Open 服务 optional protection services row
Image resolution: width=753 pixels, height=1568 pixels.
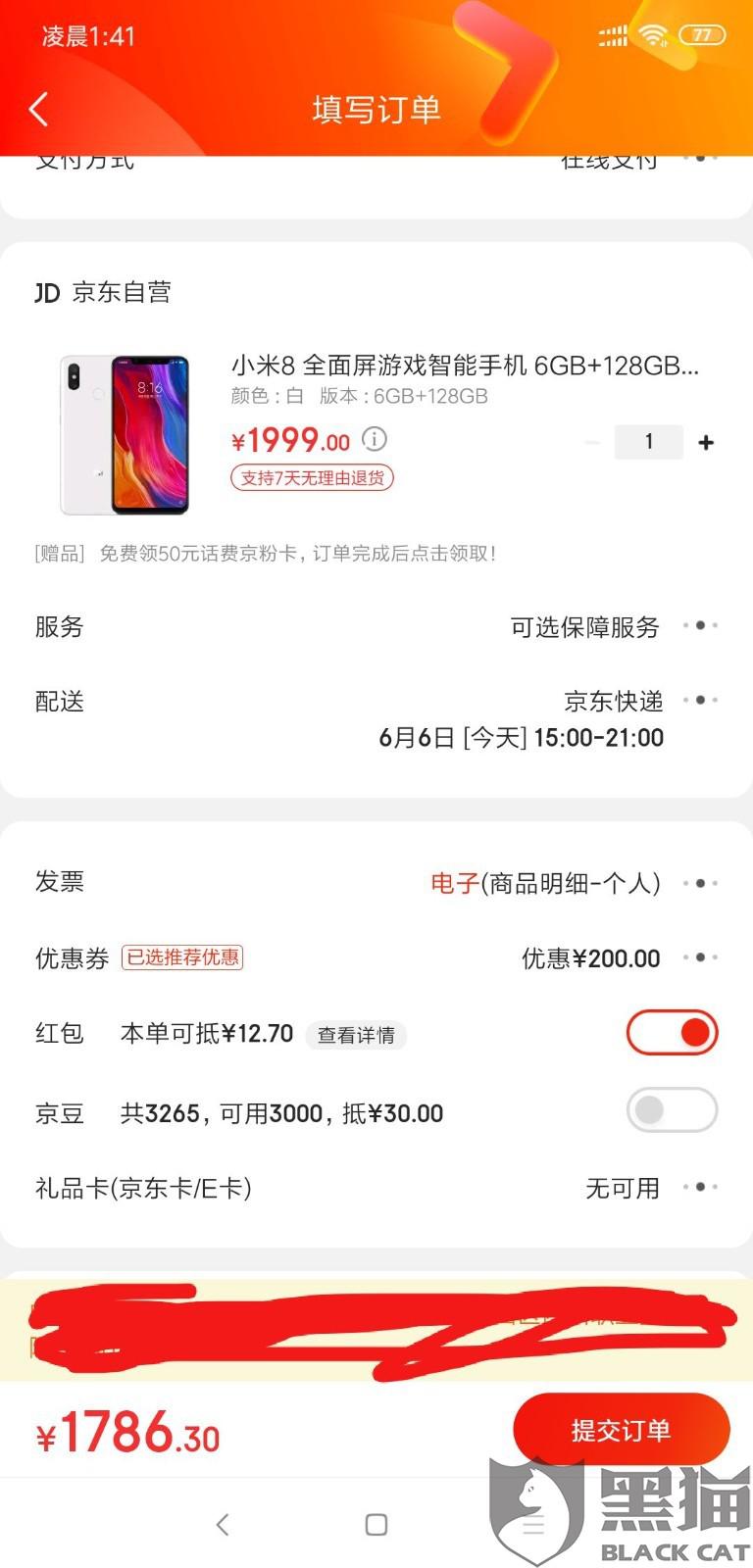point(376,626)
